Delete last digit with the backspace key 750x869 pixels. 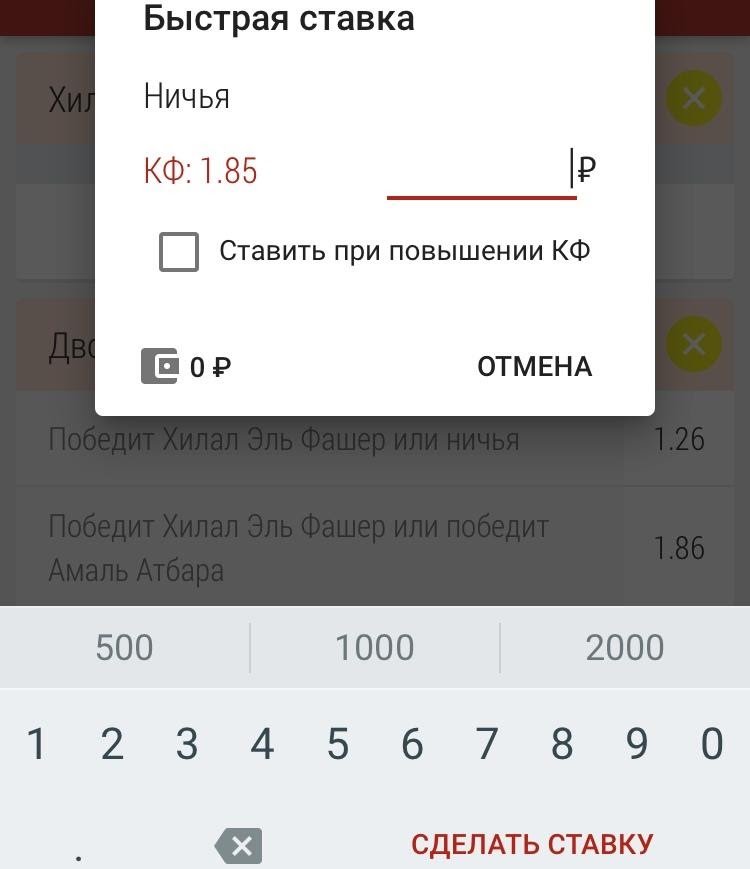point(239,846)
